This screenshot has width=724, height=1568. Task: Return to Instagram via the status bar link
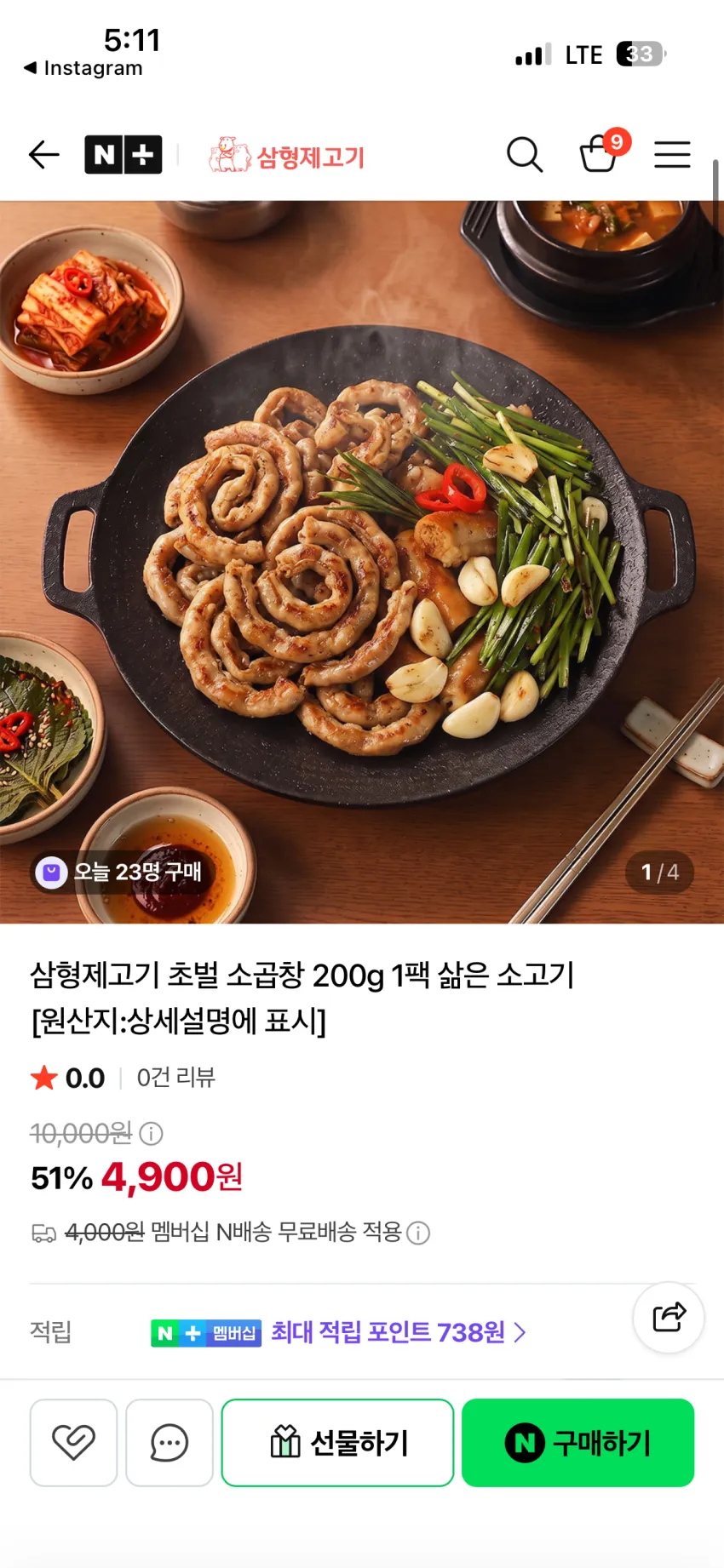coord(83,68)
